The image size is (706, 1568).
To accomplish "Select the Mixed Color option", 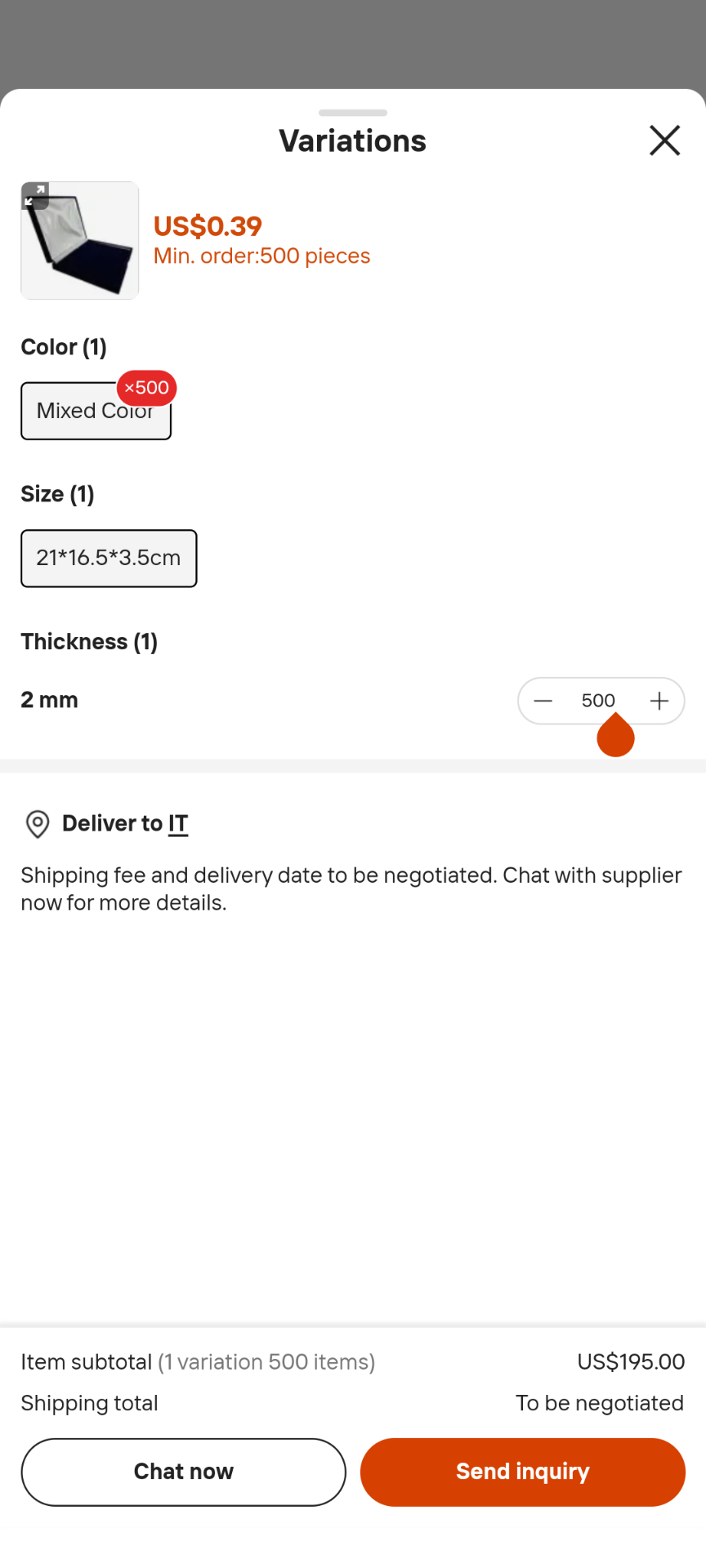I will pyautogui.click(x=96, y=411).
